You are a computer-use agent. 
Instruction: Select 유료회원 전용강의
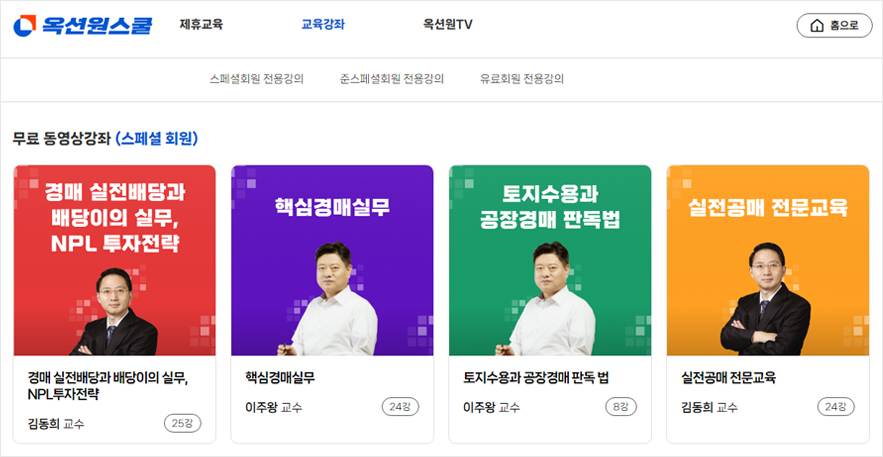tap(522, 79)
